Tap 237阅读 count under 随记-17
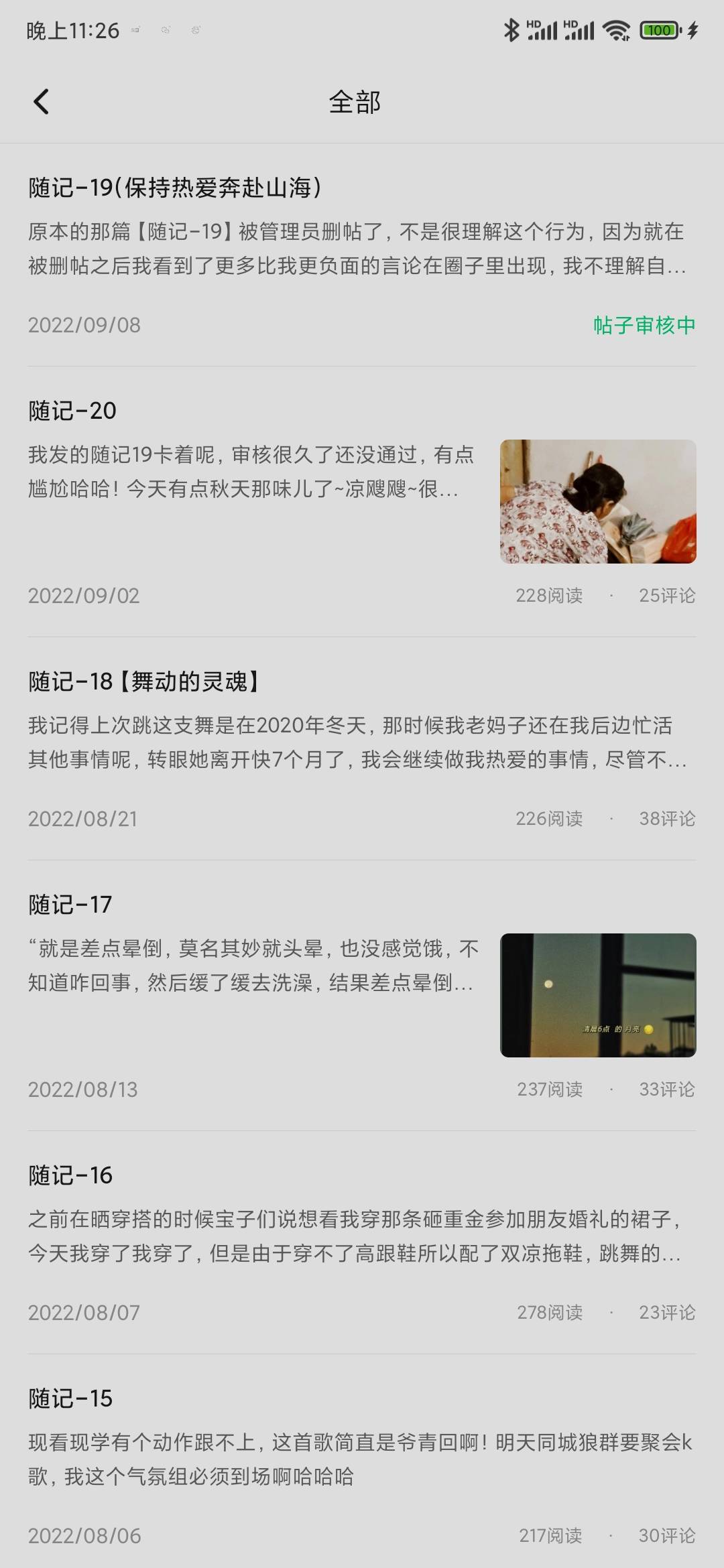Image resolution: width=724 pixels, height=1568 pixels. pos(550,1089)
